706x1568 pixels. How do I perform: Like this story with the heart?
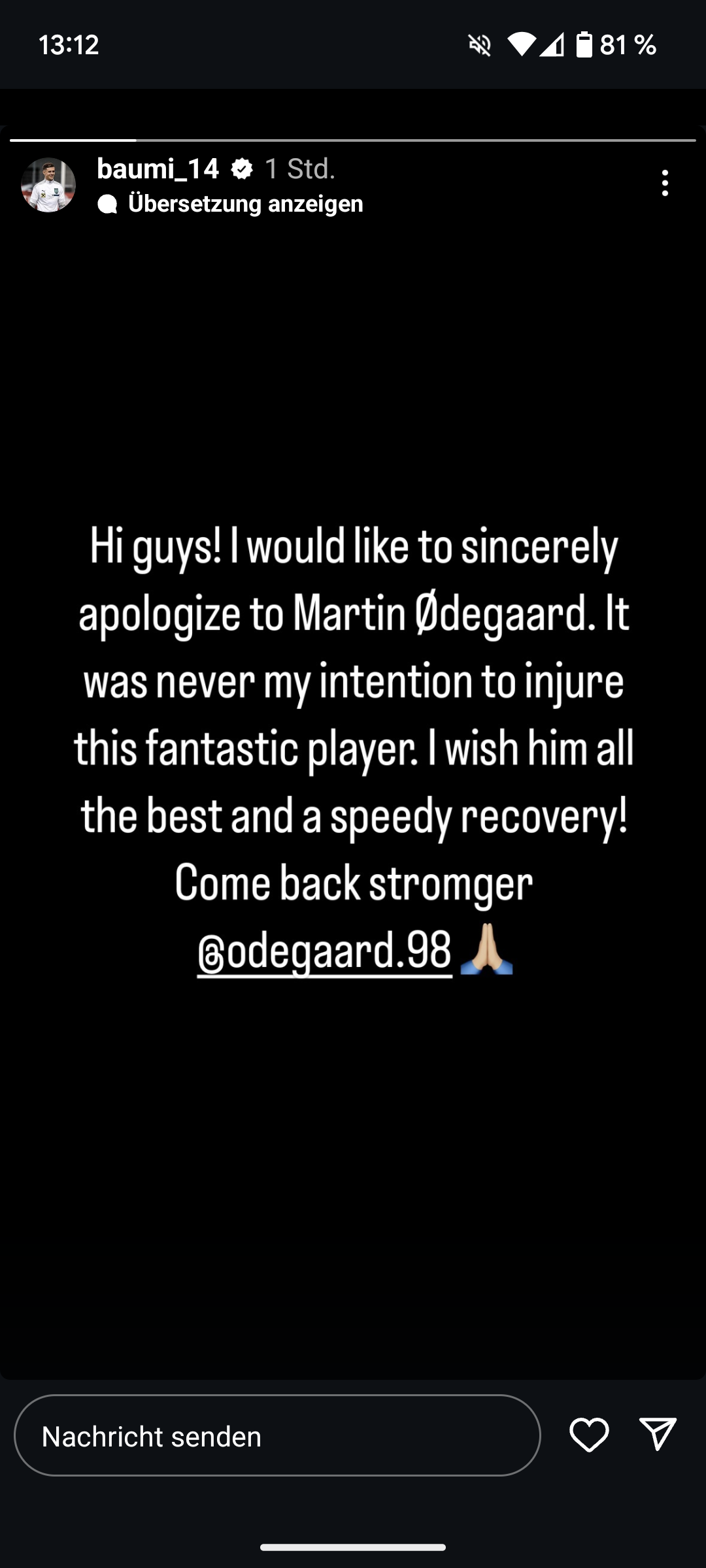pyautogui.click(x=589, y=1435)
